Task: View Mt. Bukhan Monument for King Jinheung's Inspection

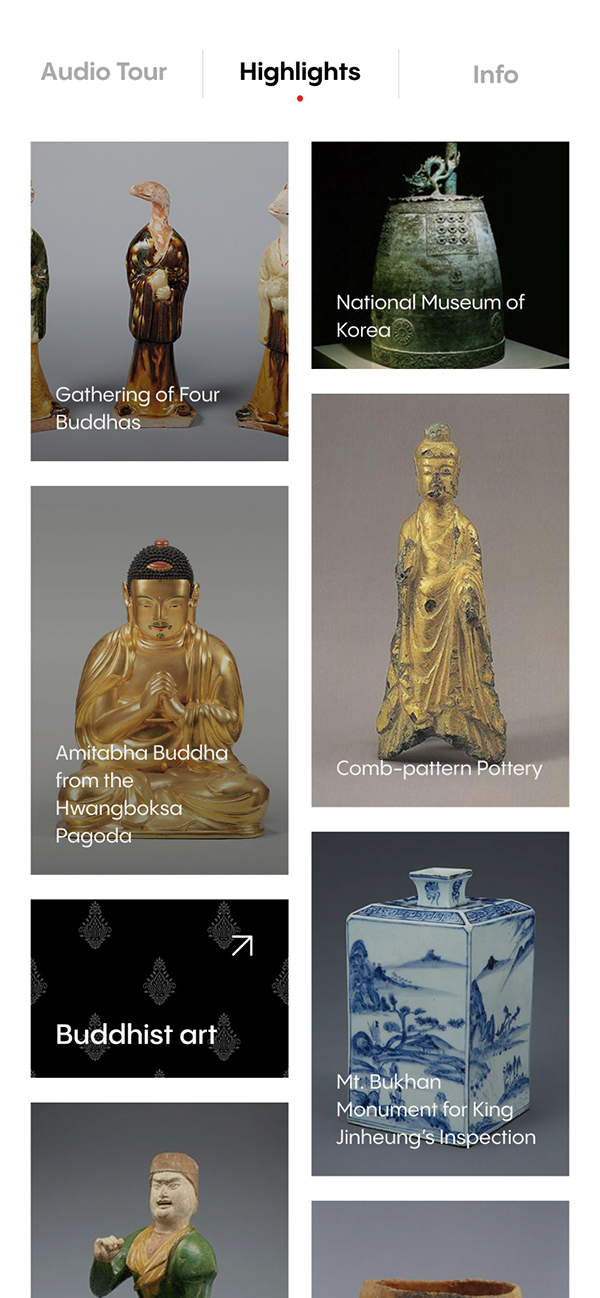Action: tap(440, 1003)
